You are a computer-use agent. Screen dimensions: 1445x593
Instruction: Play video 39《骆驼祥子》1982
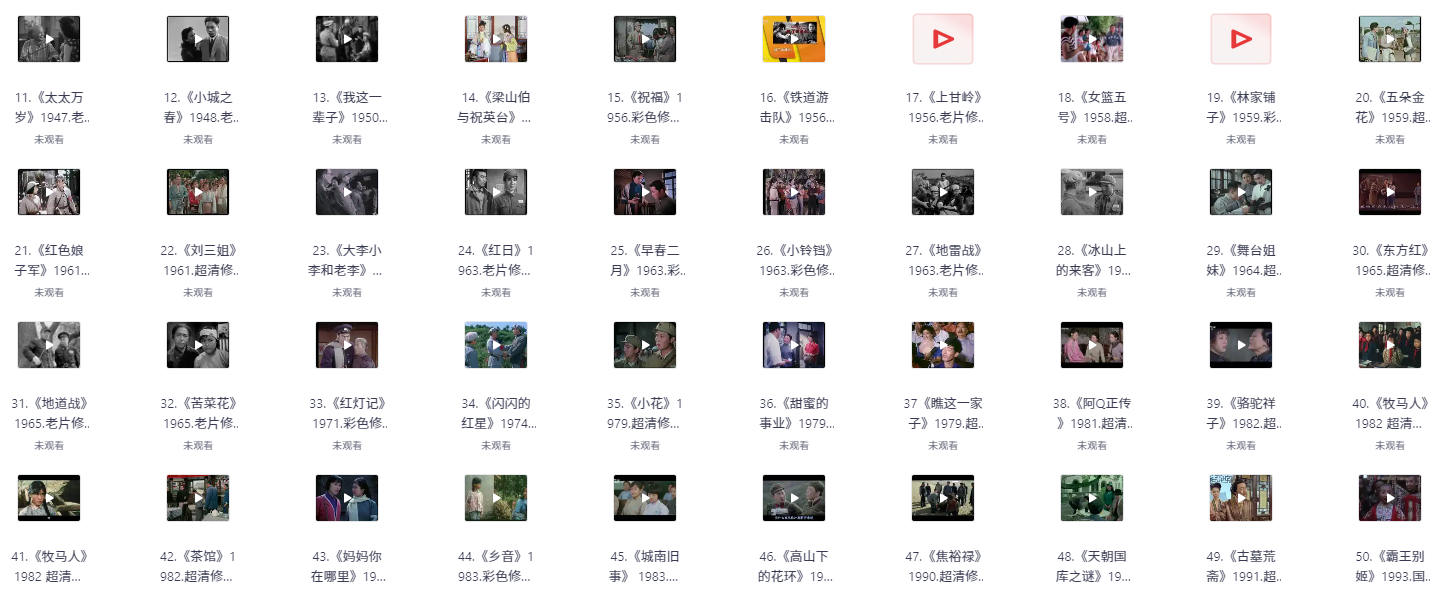[x=1241, y=345]
